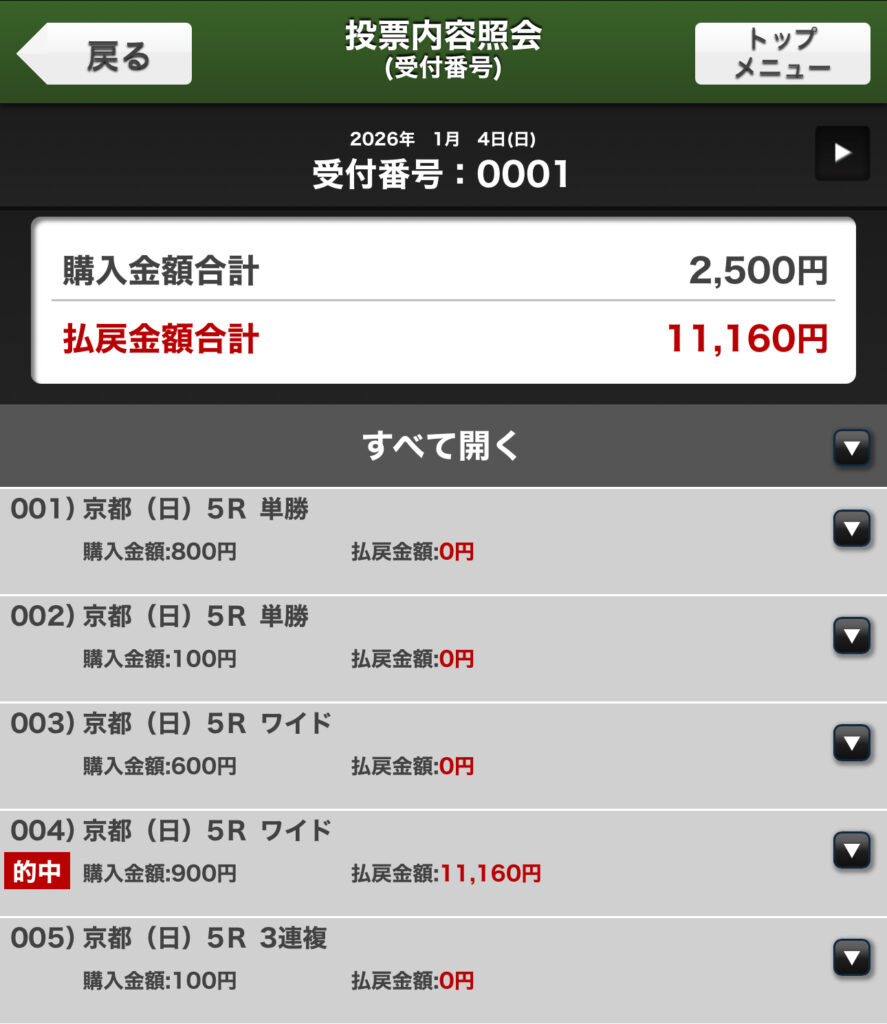This screenshot has height=1024, width=887.
Task: Expand entry 002 単勝 details
Action: tap(851, 635)
